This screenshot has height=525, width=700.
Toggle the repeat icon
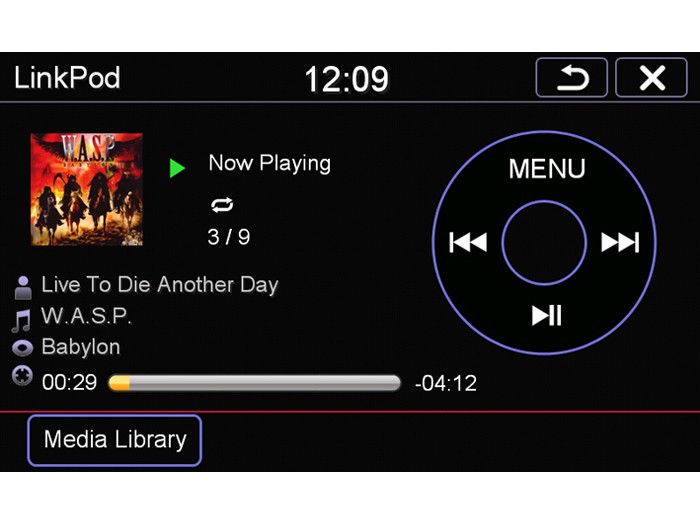point(222,205)
